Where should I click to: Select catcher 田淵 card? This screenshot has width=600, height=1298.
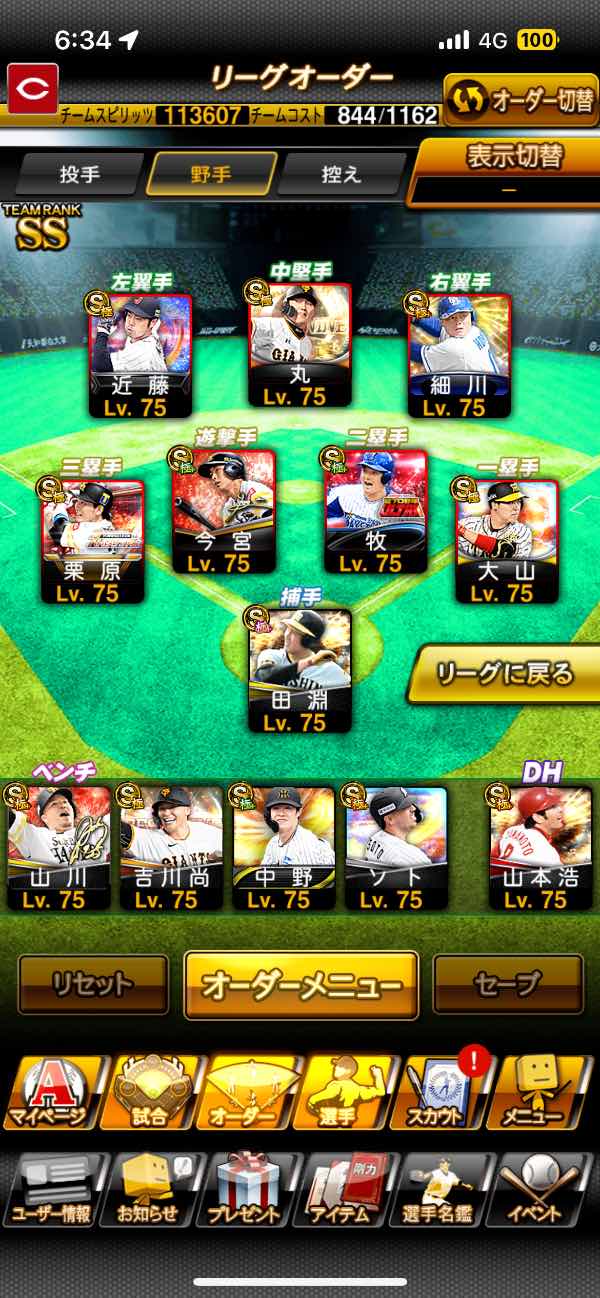(300, 671)
